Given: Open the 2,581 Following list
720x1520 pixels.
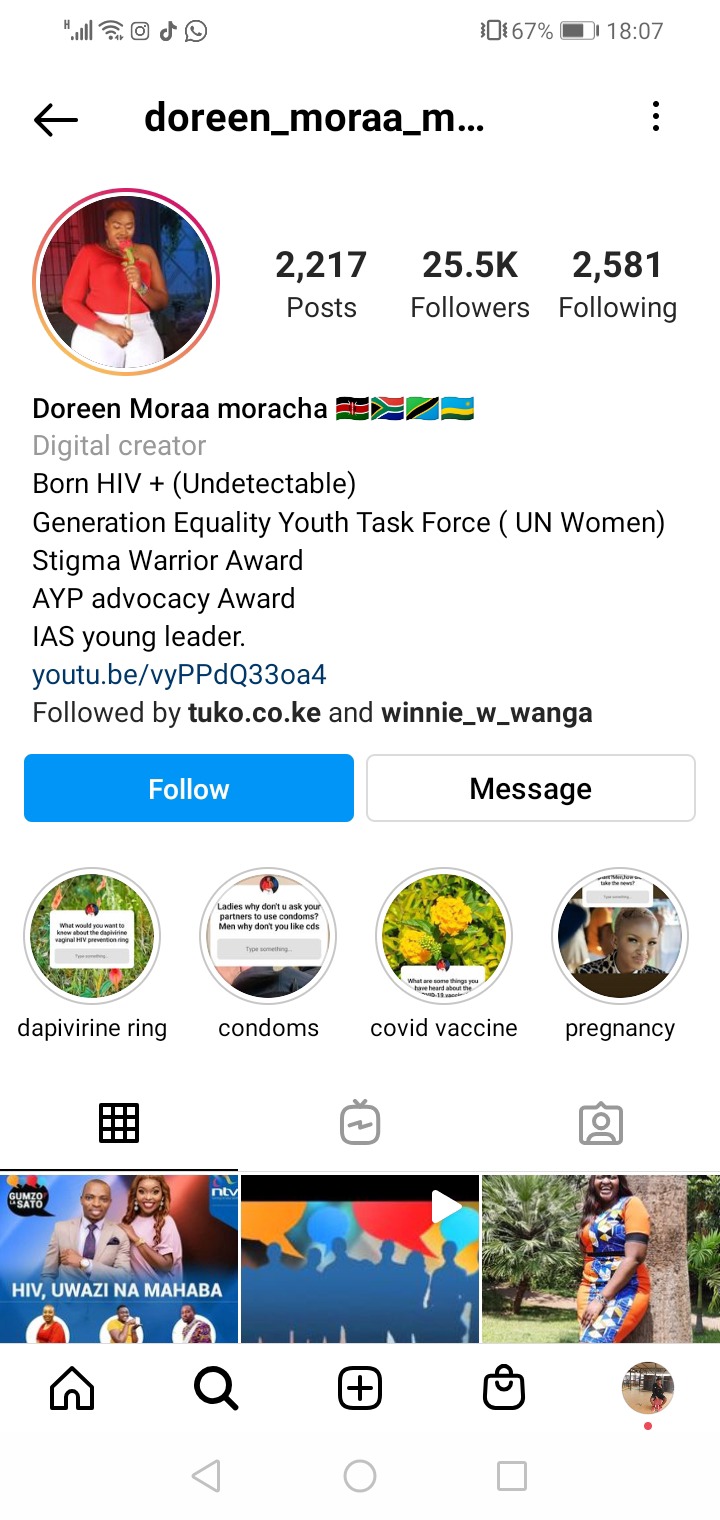Looking at the screenshot, I should coord(617,284).
